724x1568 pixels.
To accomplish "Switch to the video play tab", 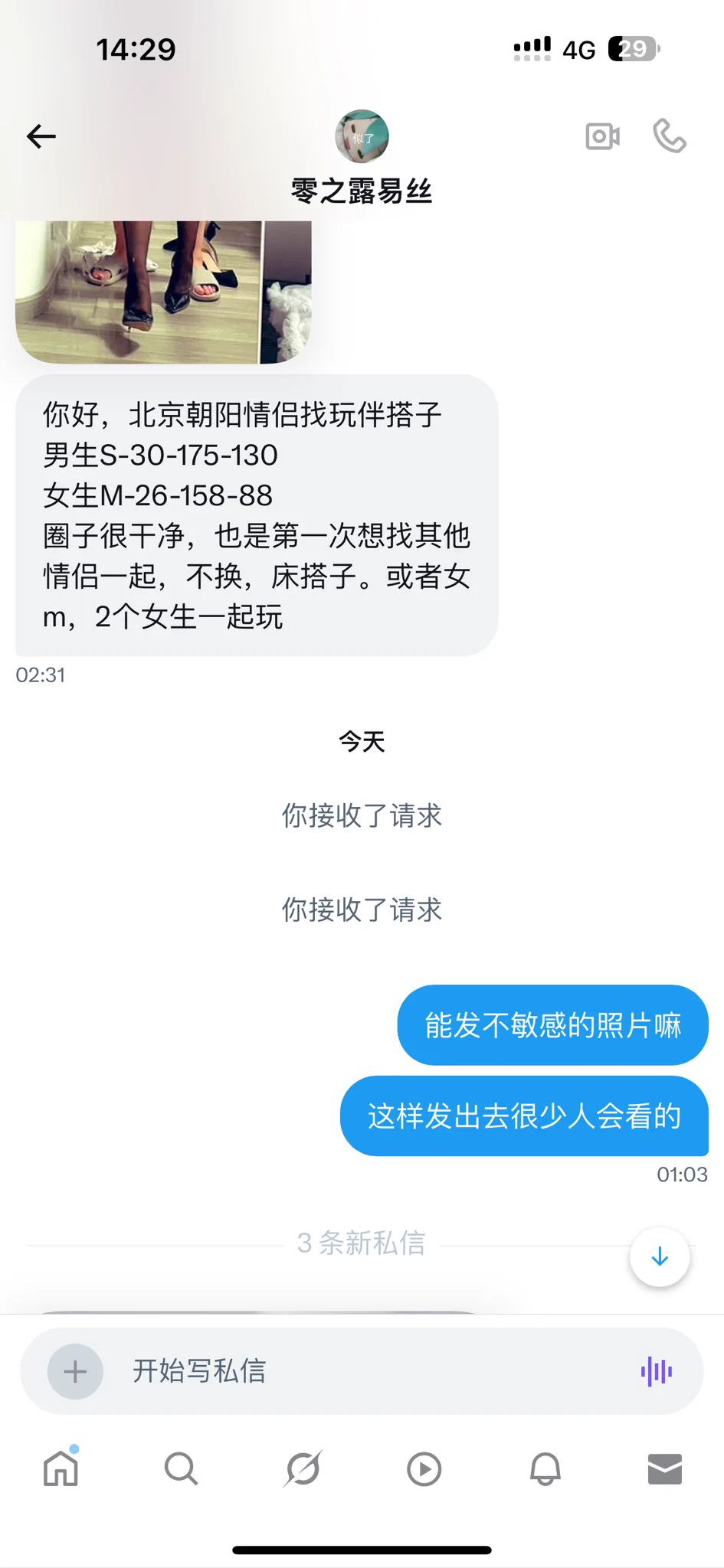I will (424, 1468).
